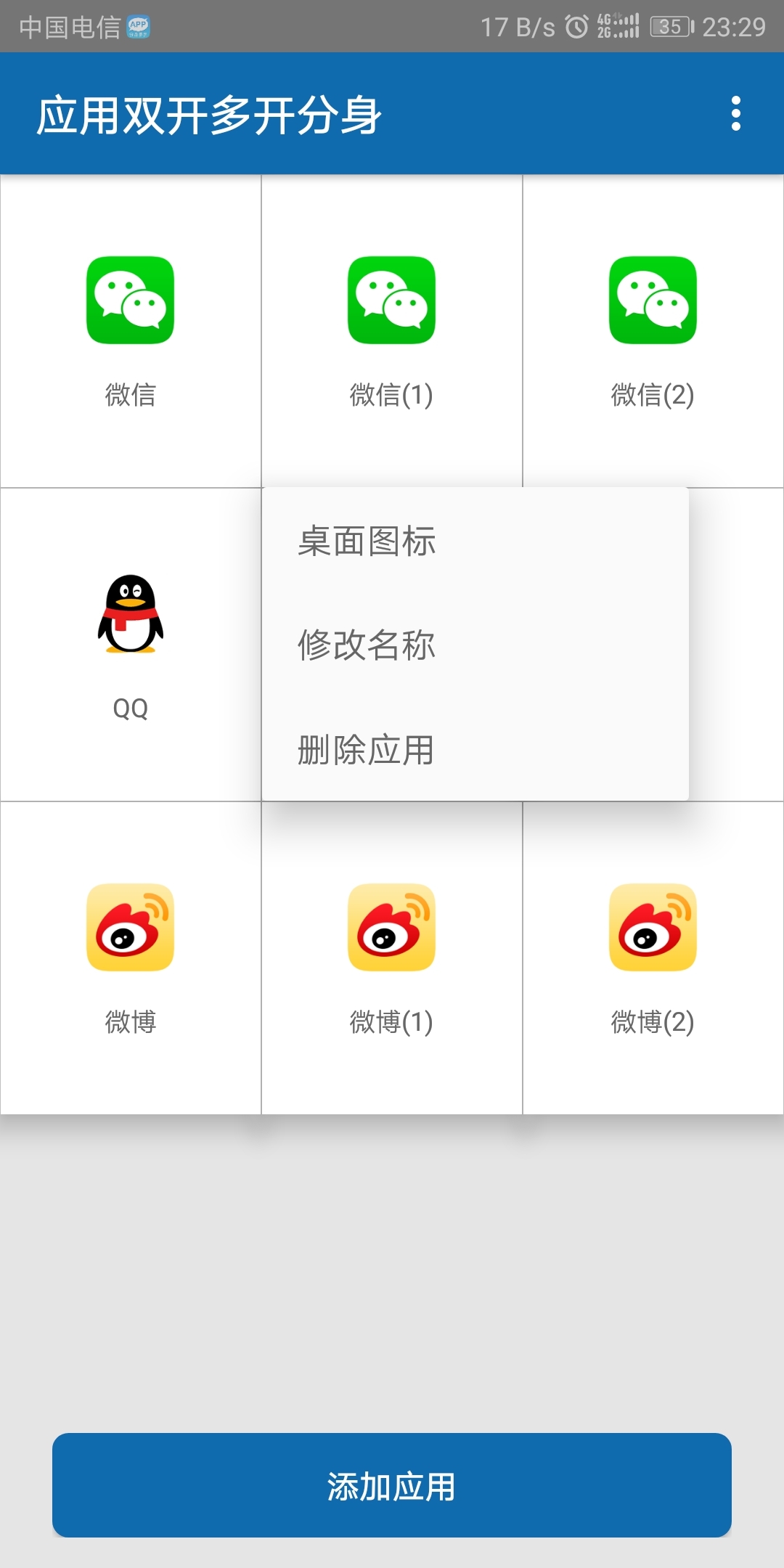Choose 修改名称 to rename the app

367,645
